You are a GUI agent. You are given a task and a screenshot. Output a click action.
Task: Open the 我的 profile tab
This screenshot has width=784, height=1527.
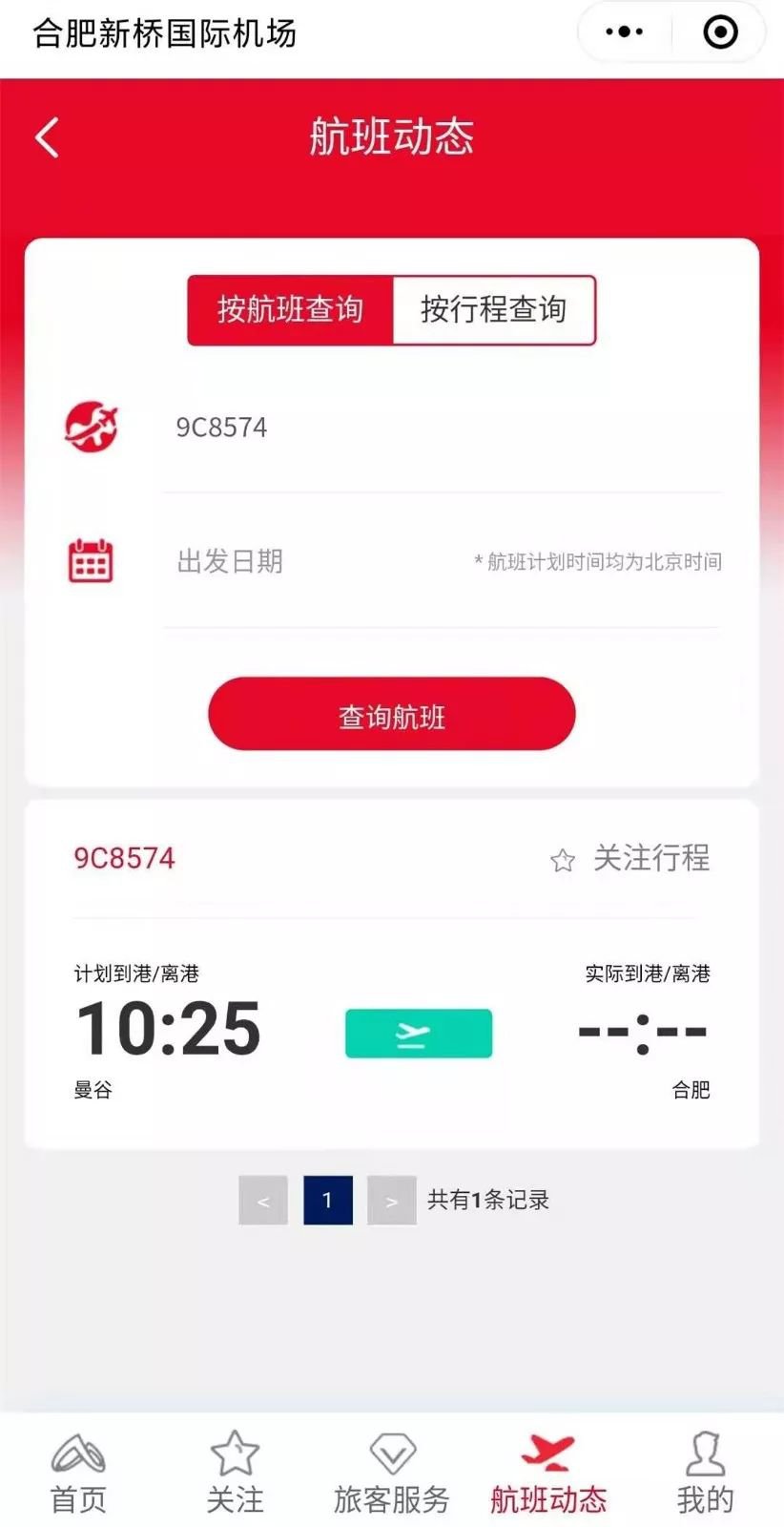(705, 1474)
